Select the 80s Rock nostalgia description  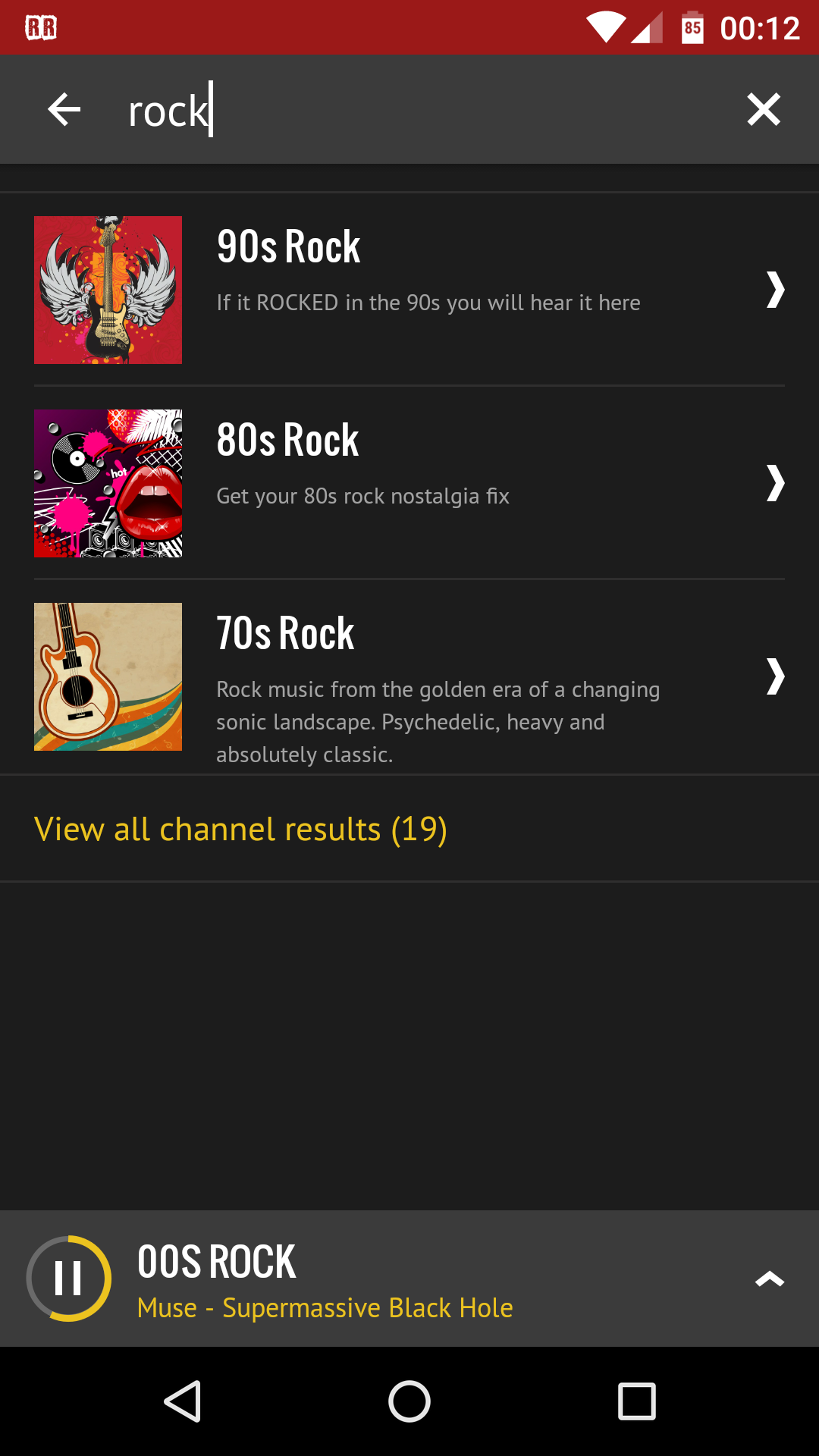[363, 496]
